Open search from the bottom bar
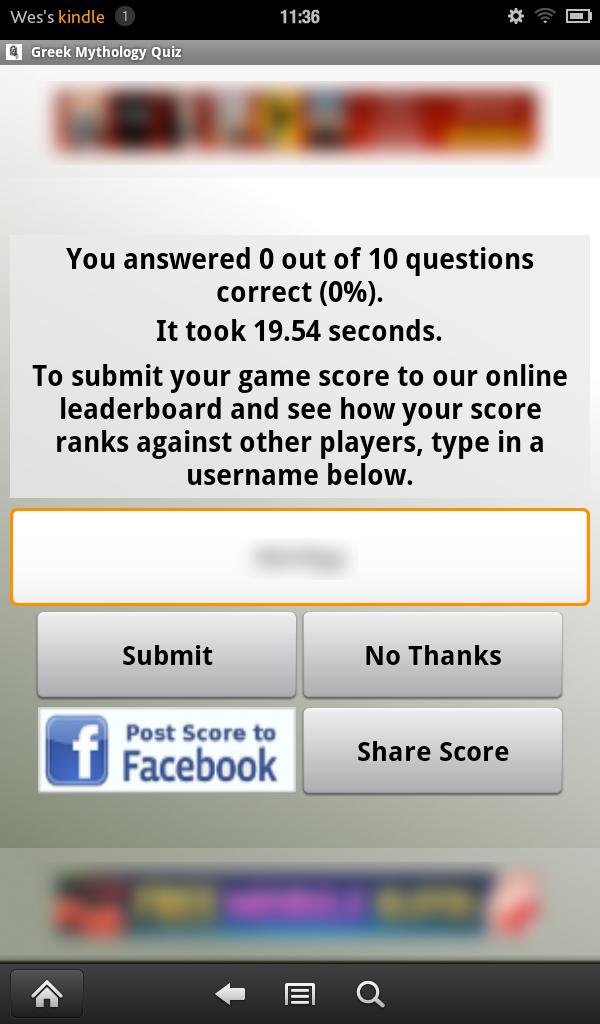Viewport: 600px width, 1024px height. (370, 993)
